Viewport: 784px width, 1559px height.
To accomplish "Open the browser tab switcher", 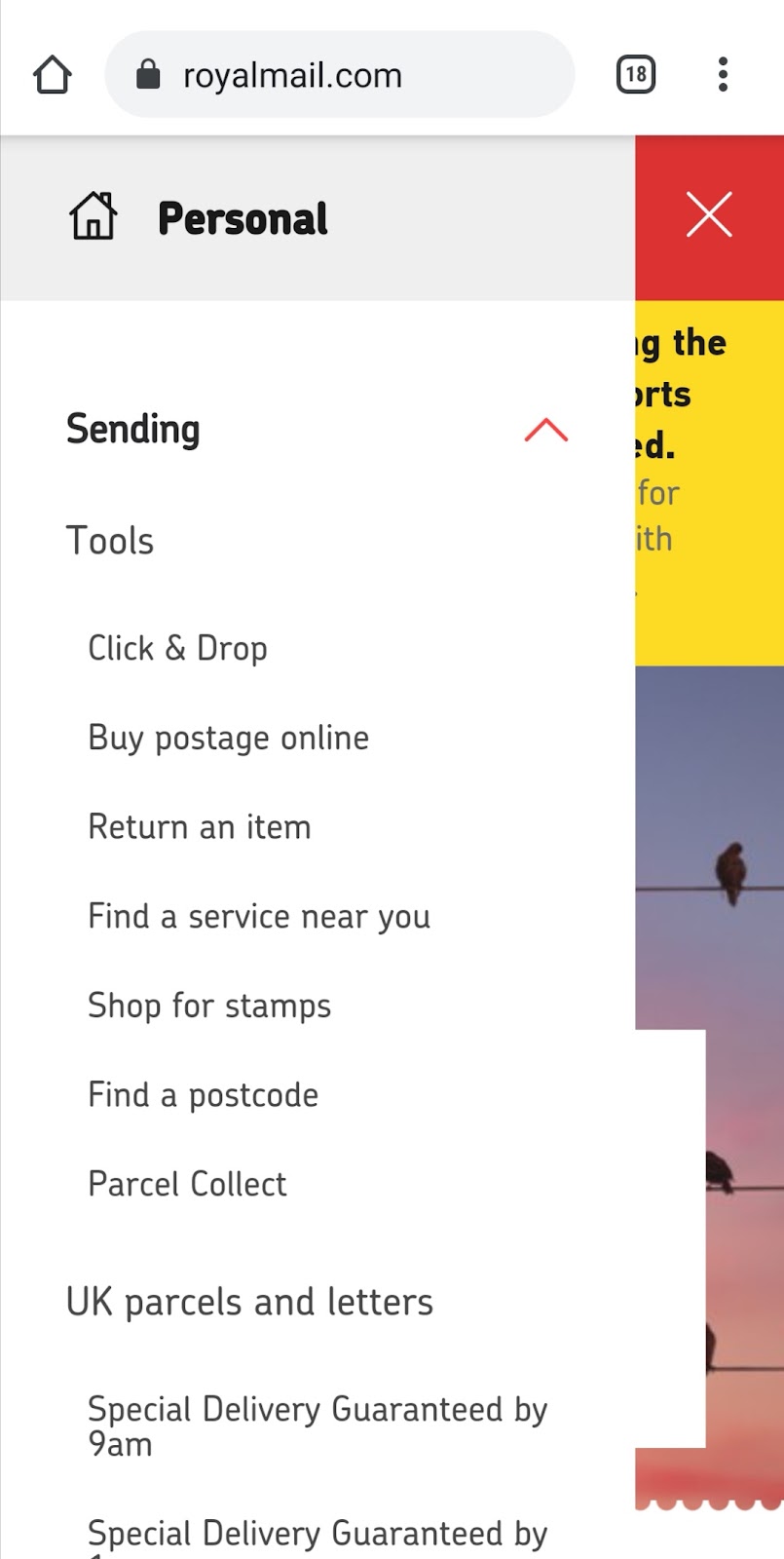I will tap(636, 75).
